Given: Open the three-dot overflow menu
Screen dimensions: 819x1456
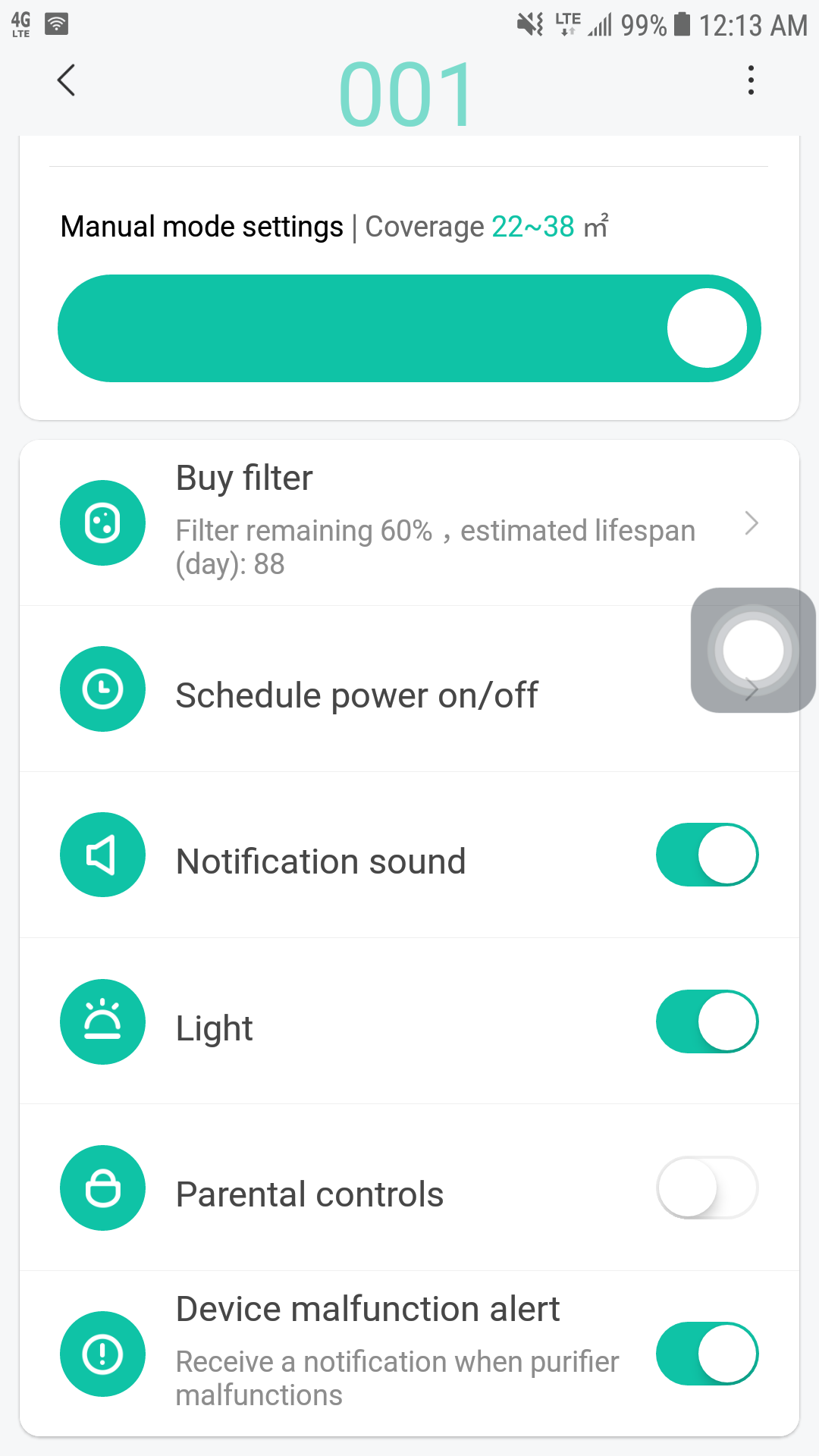Looking at the screenshot, I should click(751, 80).
